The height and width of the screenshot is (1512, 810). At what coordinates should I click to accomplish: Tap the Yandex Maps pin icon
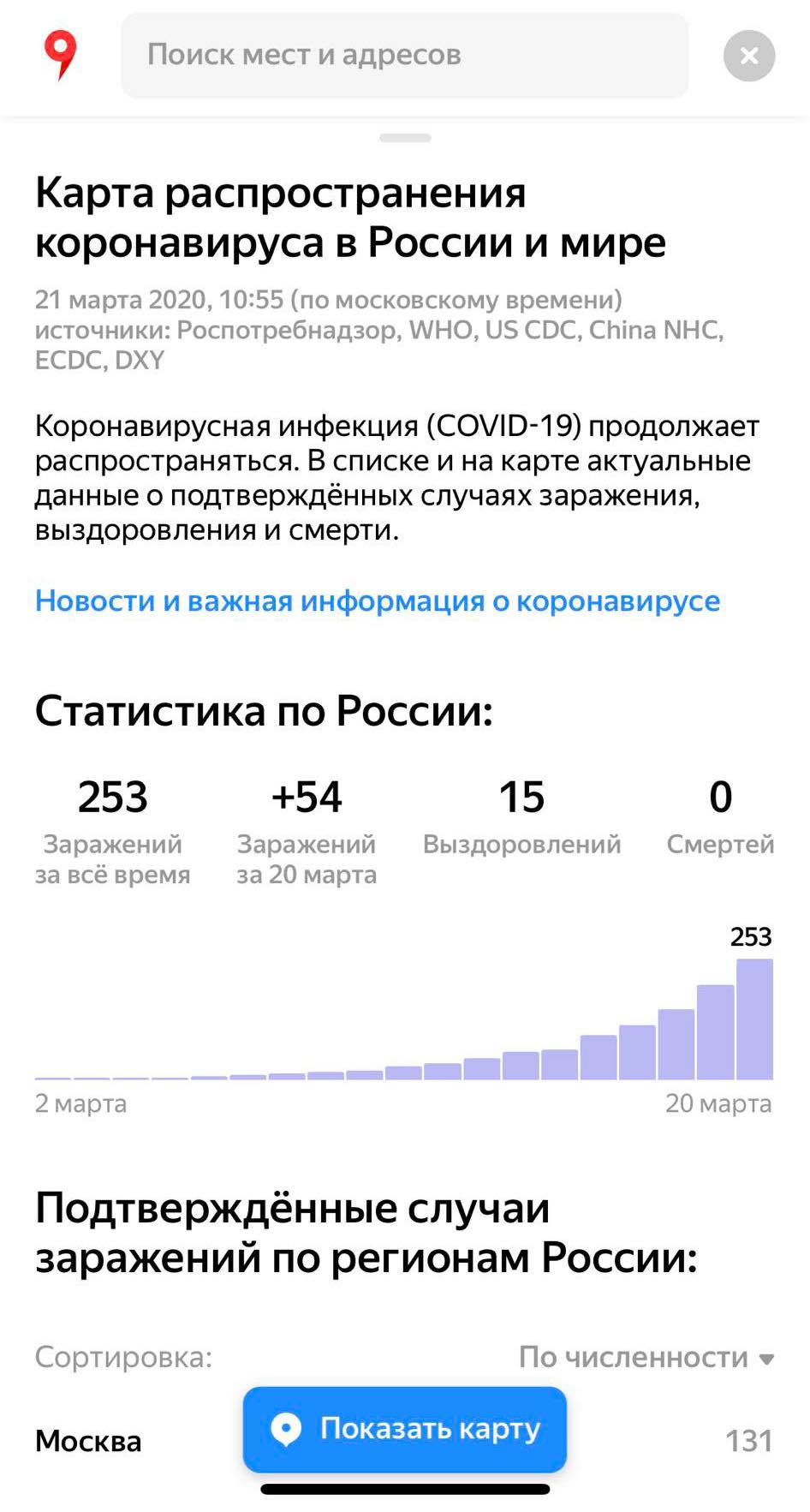(60, 55)
